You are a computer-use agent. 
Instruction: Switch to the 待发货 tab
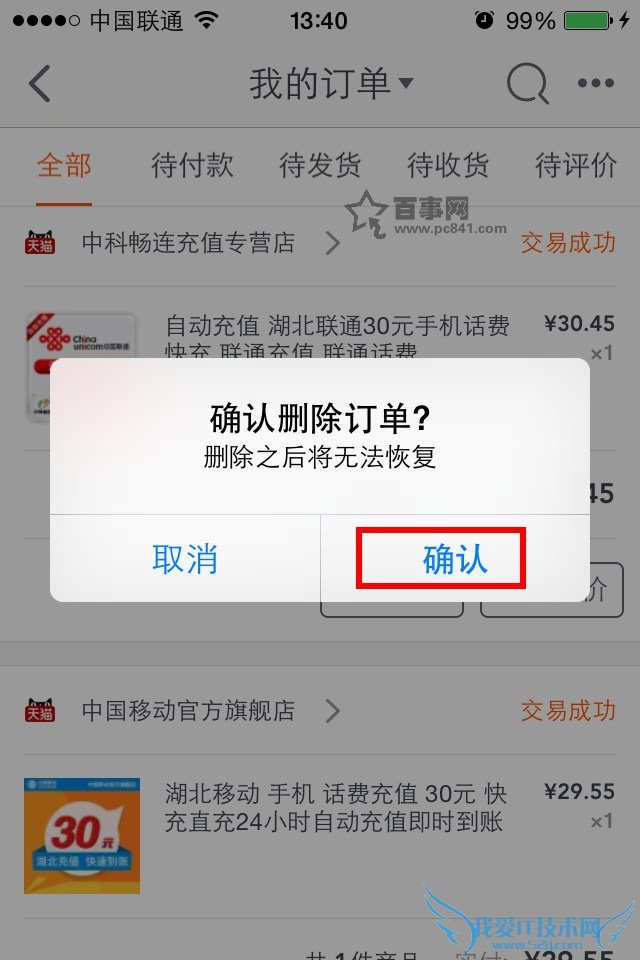(x=320, y=165)
